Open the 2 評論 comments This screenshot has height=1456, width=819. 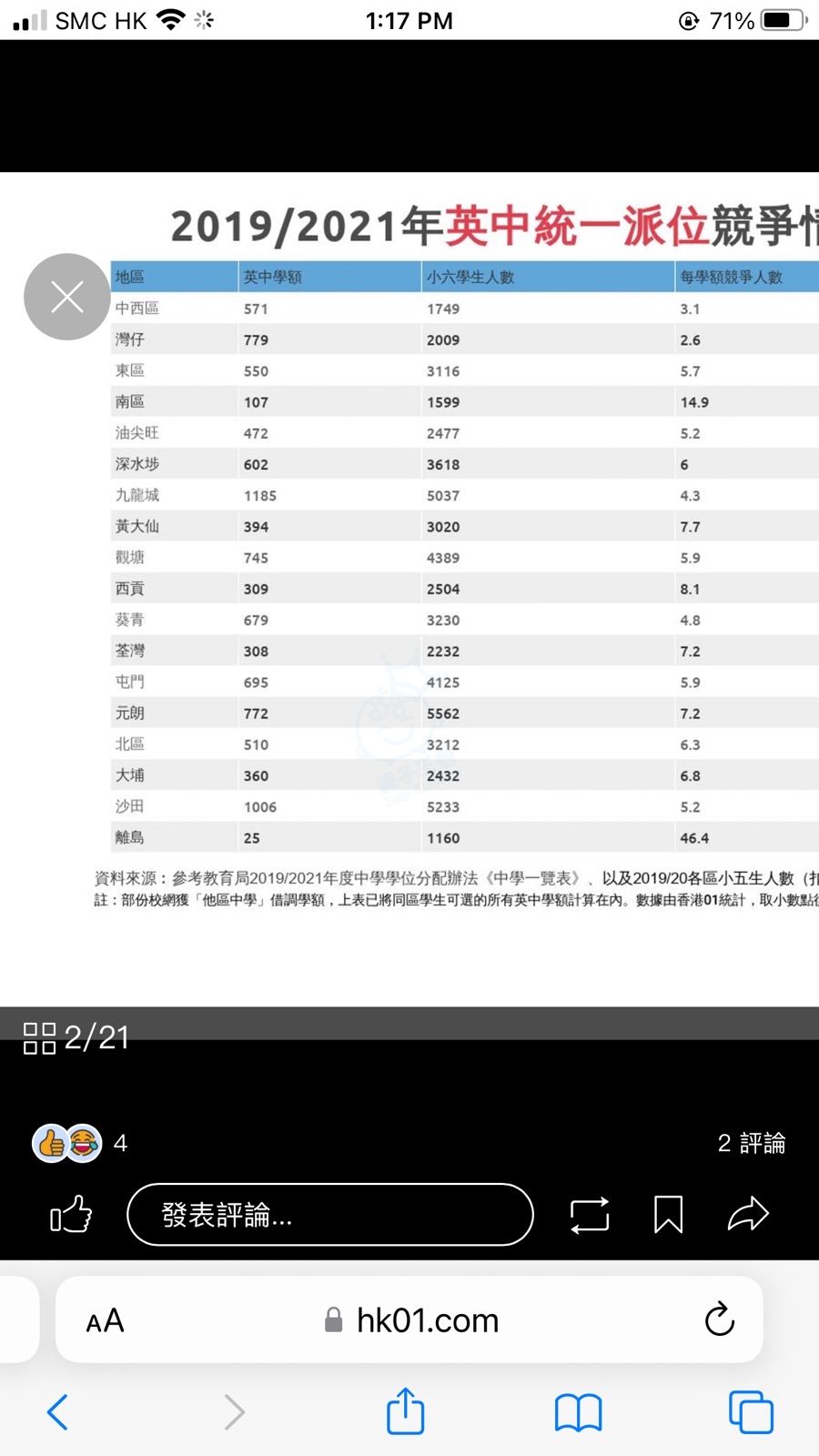[x=751, y=1143]
